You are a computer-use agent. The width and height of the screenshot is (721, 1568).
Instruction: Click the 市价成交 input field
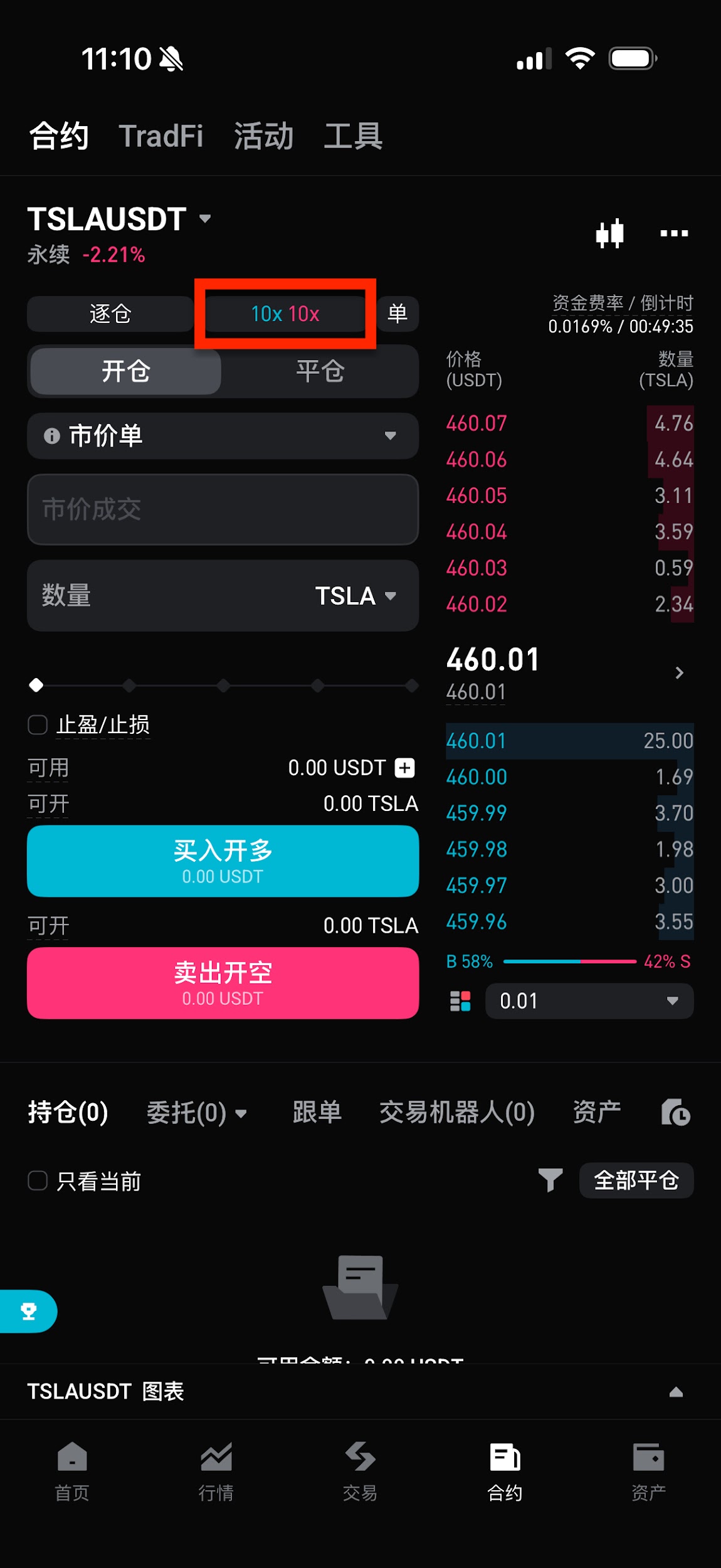[223, 510]
